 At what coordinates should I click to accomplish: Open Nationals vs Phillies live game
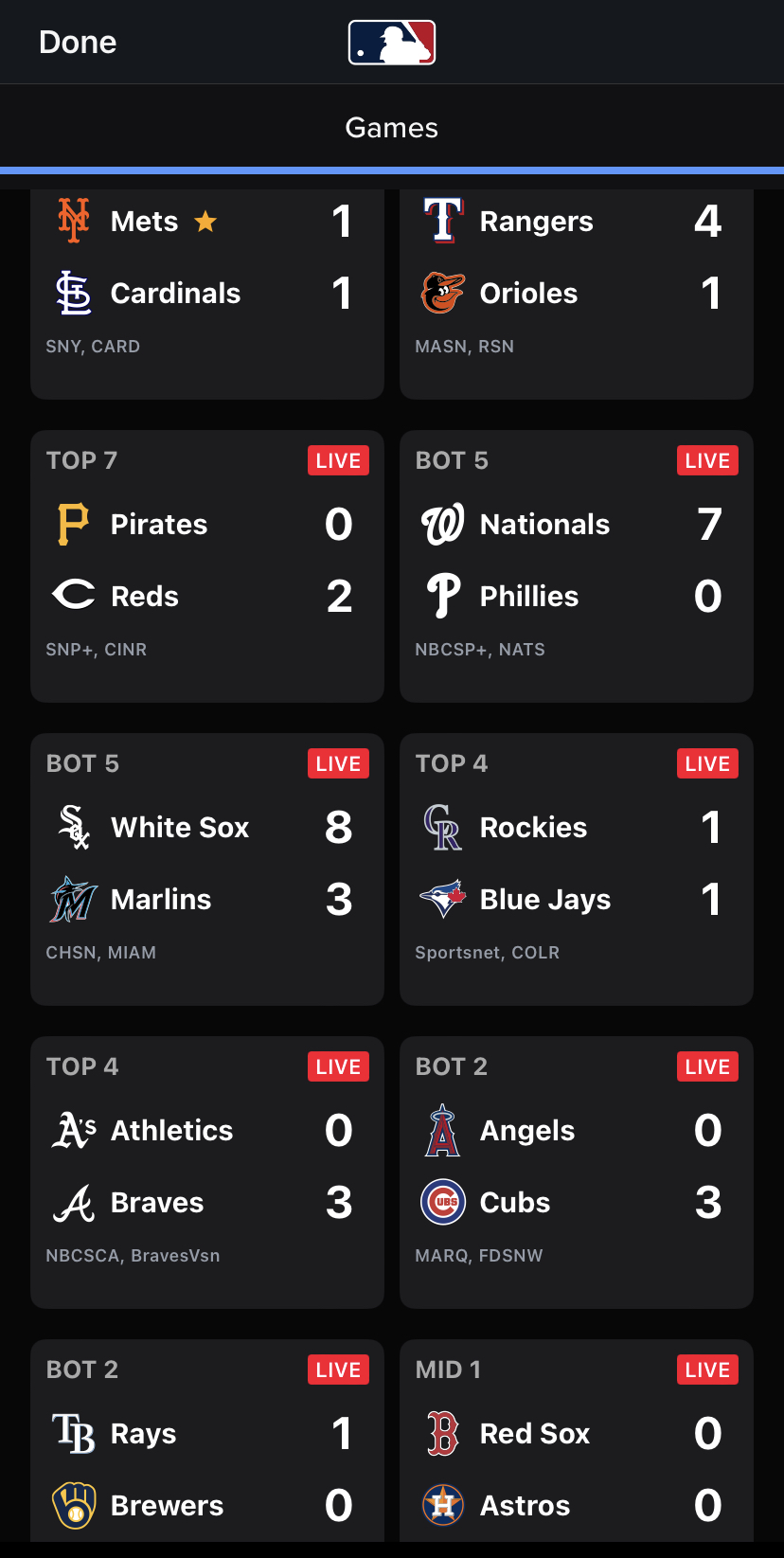click(x=576, y=565)
